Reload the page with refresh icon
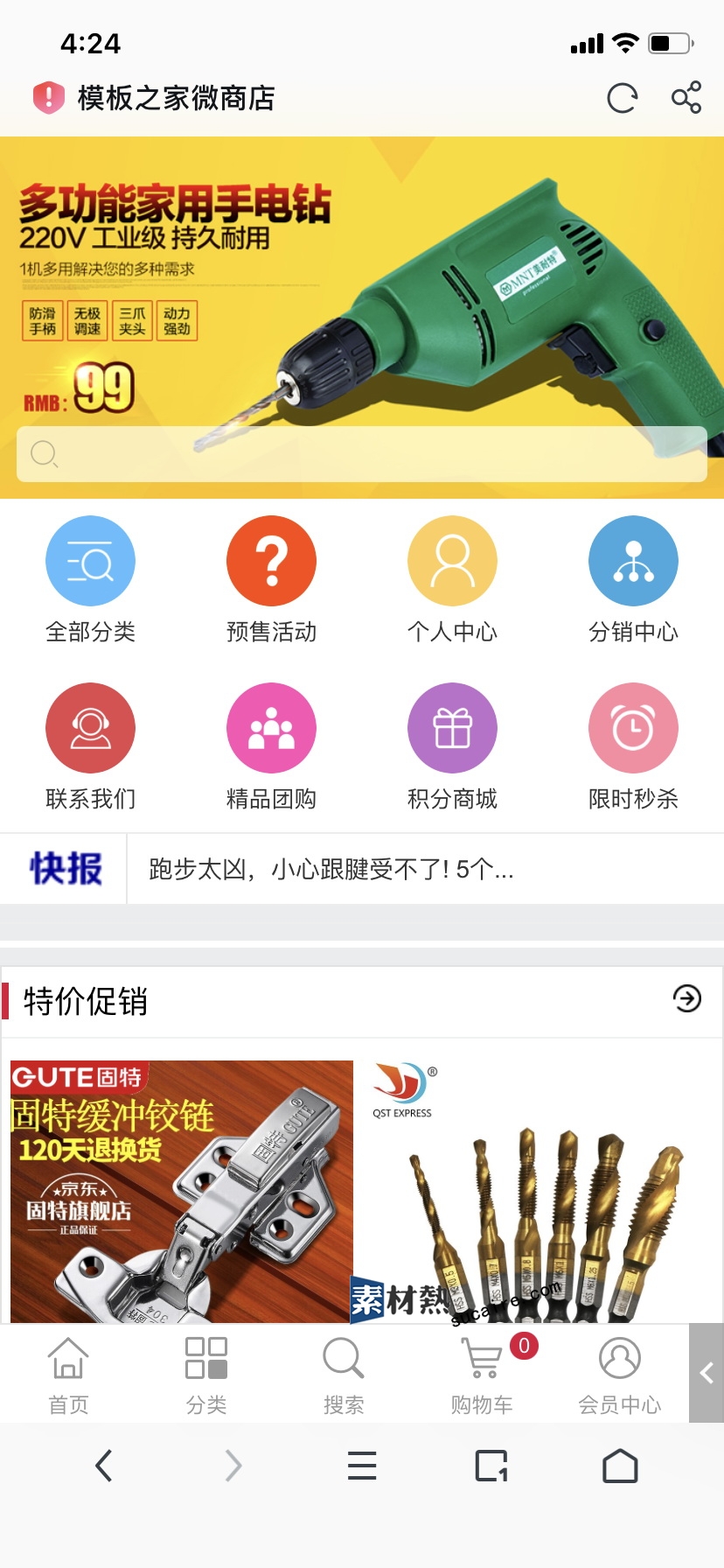Screen dimensions: 724x1568 pyautogui.click(x=622, y=98)
